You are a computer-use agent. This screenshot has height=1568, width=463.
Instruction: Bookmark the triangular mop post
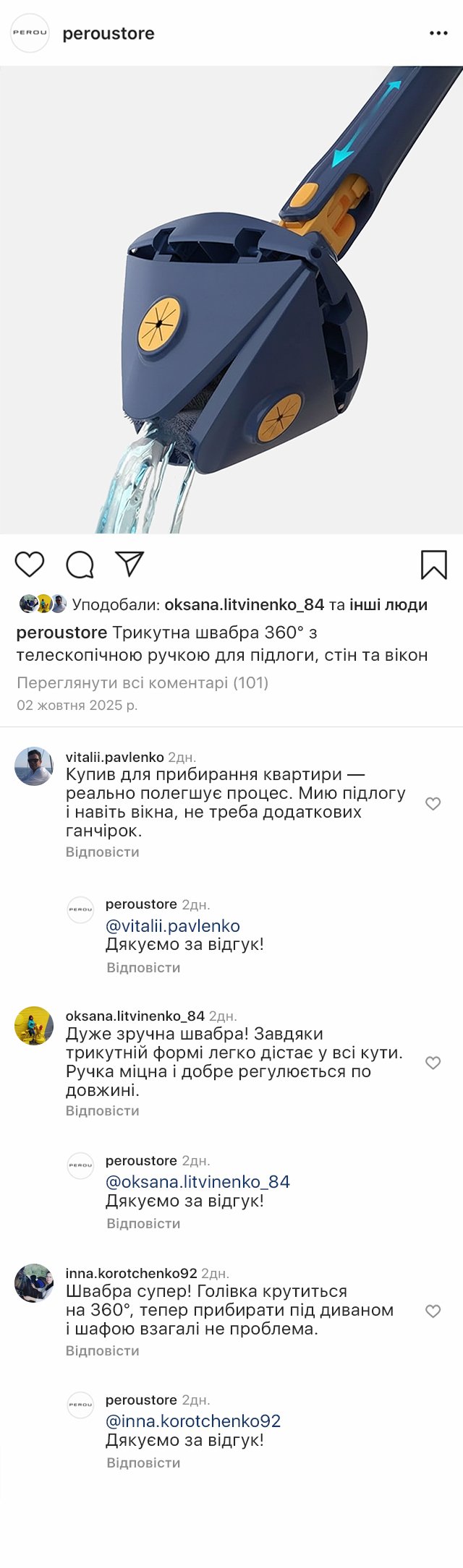pos(433,565)
